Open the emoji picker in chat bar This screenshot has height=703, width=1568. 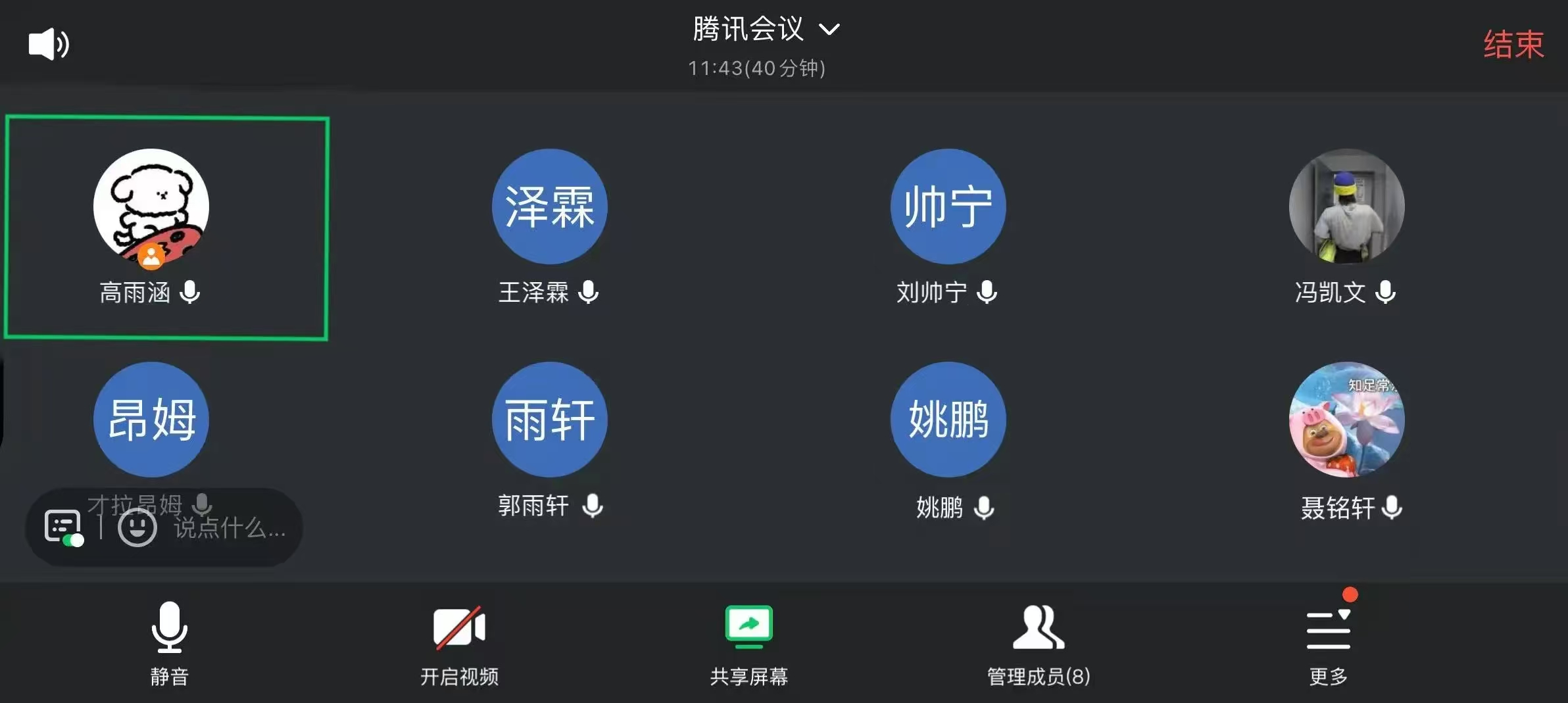(137, 527)
